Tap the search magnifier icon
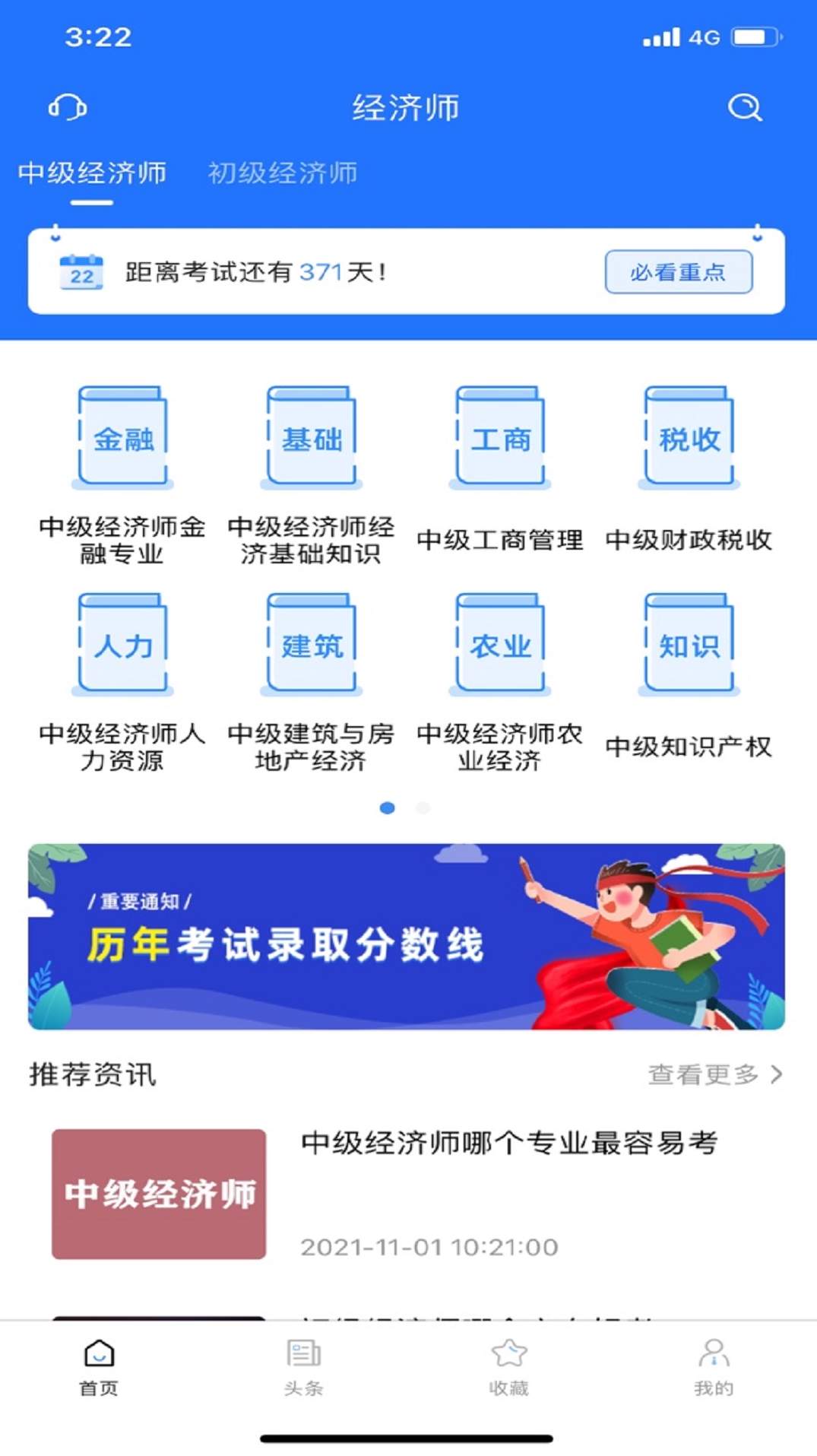This screenshot has height=1456, width=817. coord(746,108)
